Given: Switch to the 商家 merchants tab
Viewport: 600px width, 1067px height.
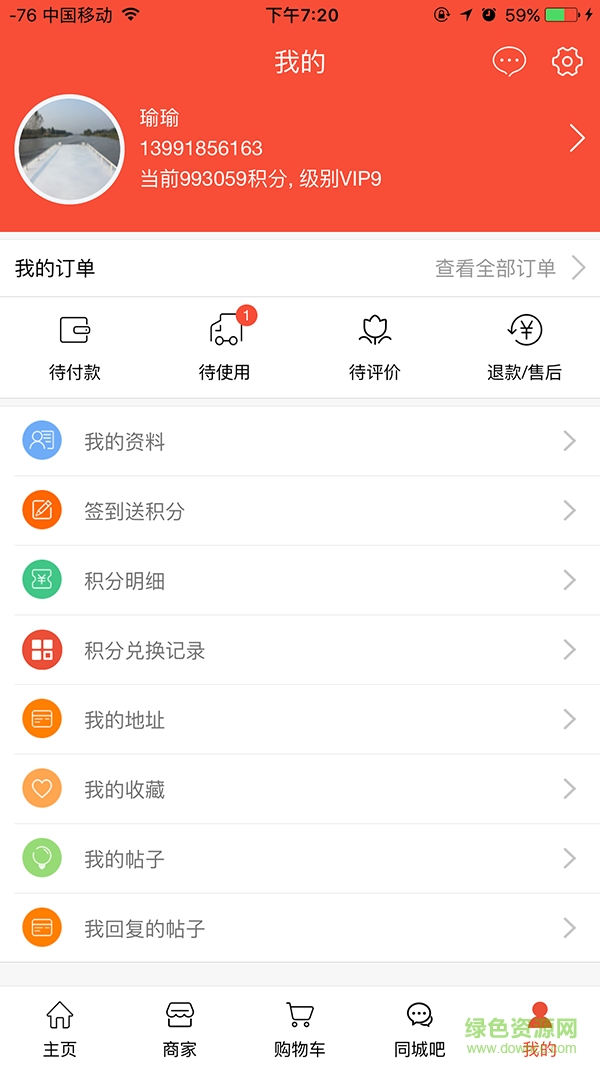Looking at the screenshot, I should pyautogui.click(x=180, y=1028).
